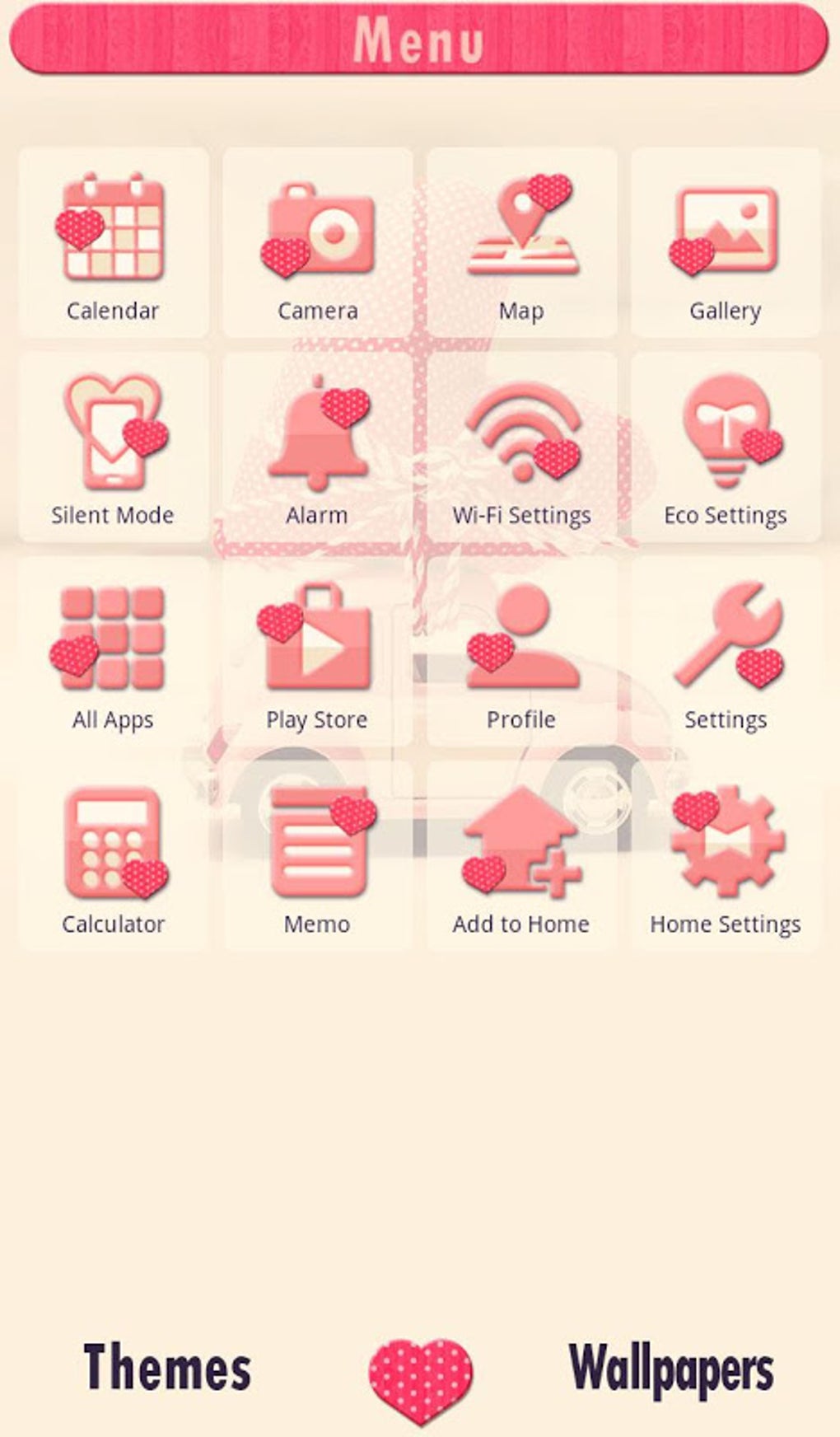Launch the Camera
The height and width of the screenshot is (1437, 840).
click(x=317, y=243)
